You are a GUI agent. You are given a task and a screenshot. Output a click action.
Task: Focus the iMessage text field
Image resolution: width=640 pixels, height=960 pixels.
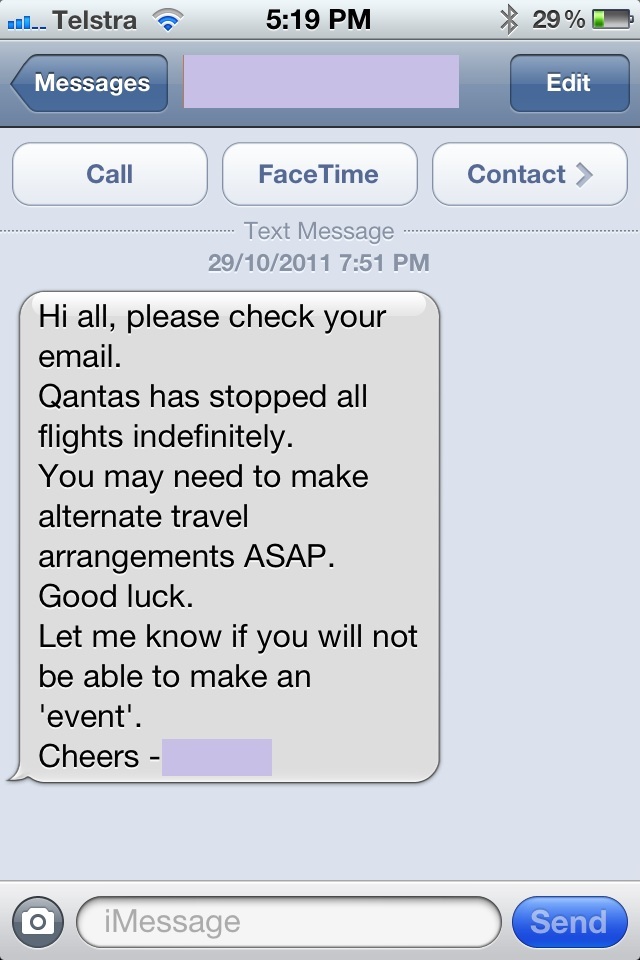288,921
